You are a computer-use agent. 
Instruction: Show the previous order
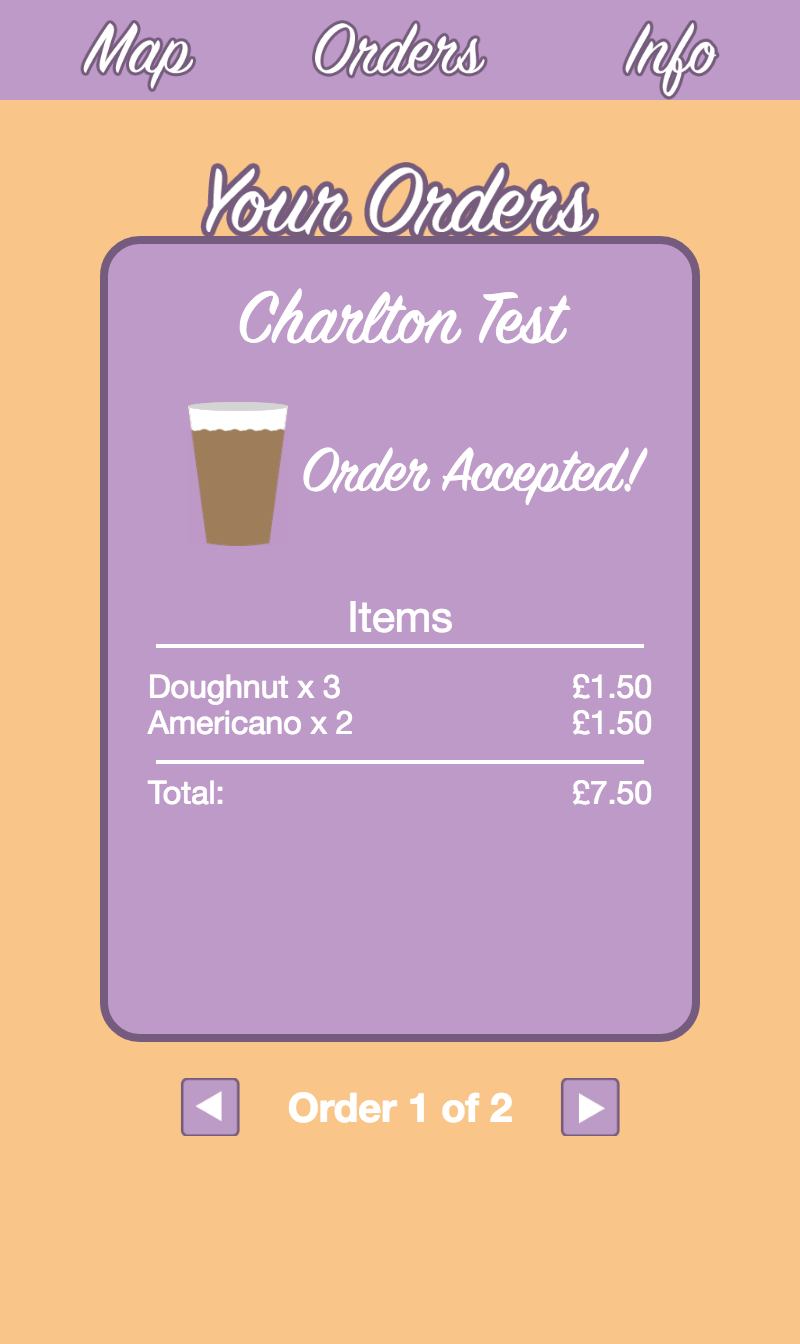click(210, 1107)
